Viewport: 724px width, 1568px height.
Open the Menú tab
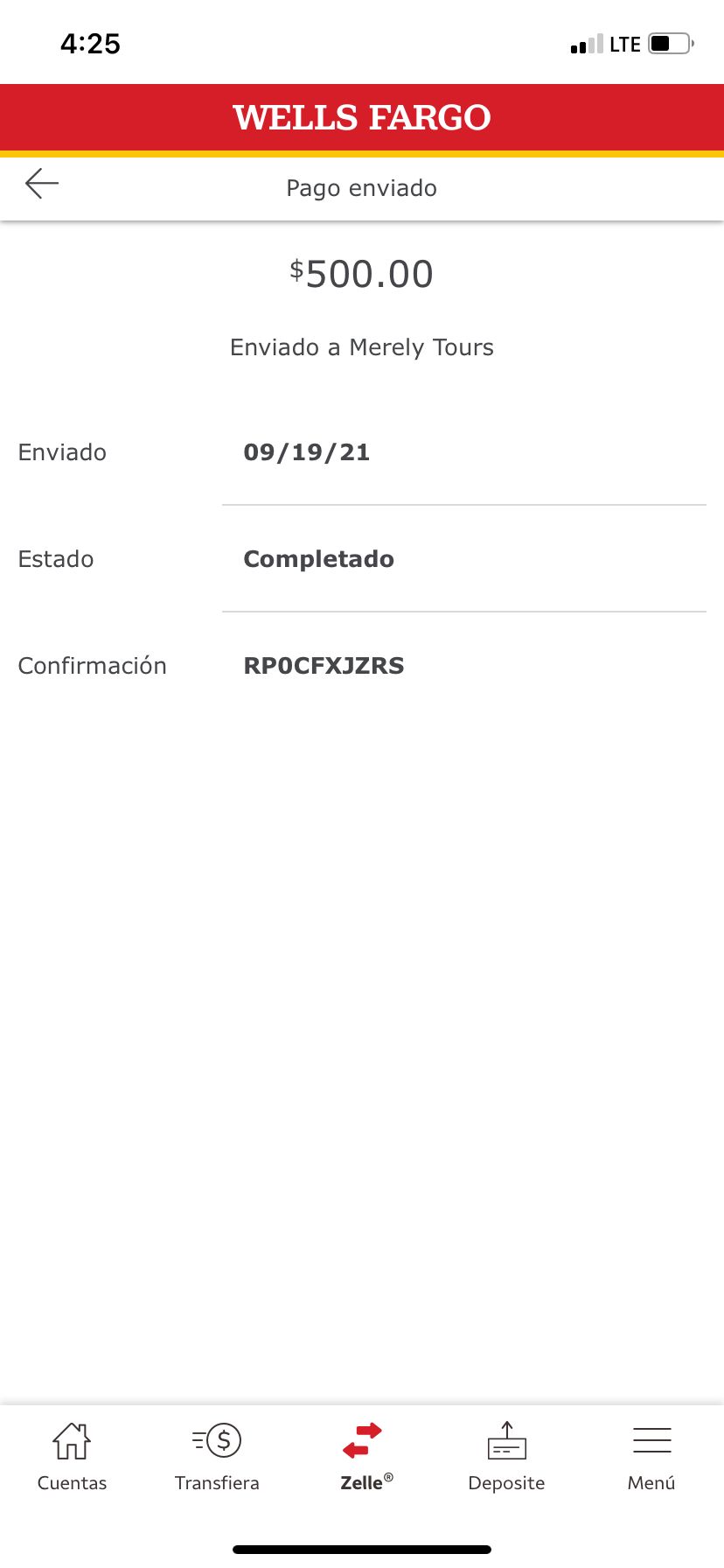click(x=651, y=1457)
